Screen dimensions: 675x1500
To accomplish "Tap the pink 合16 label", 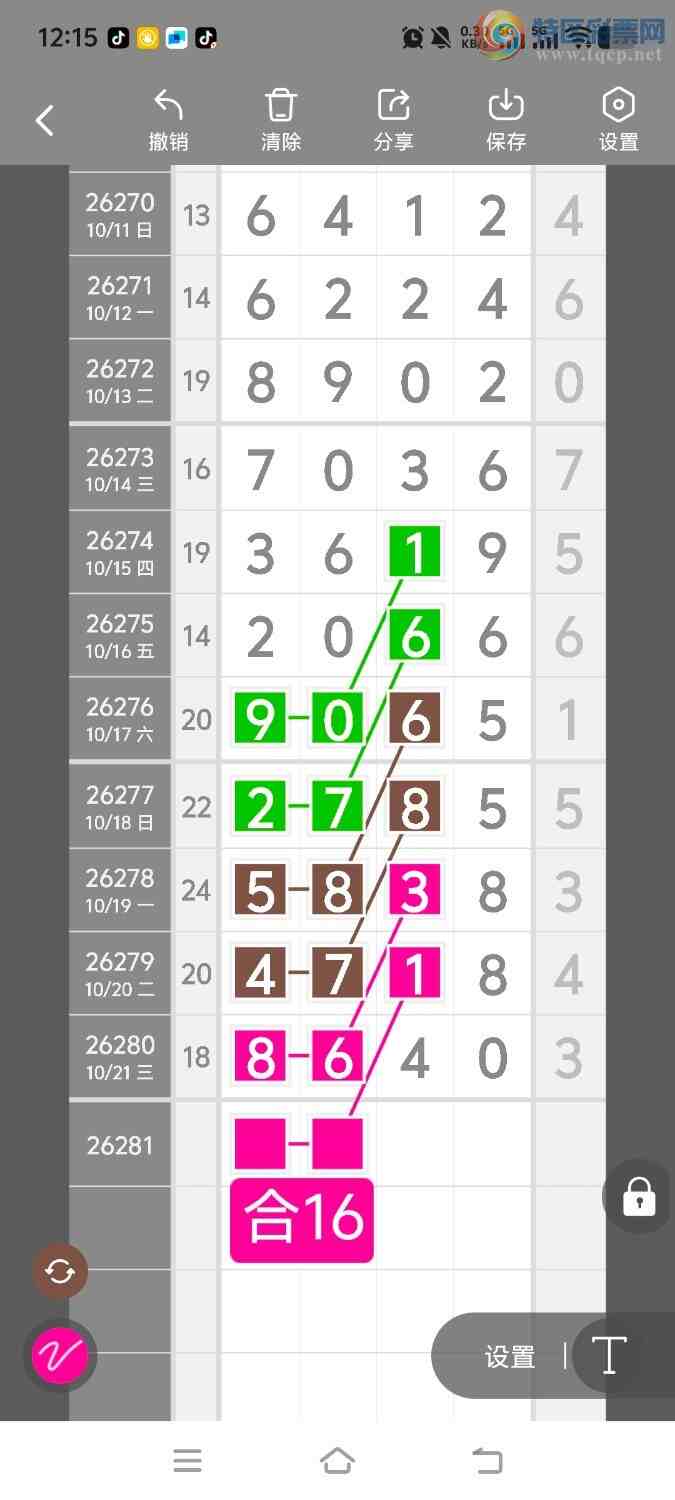I will tap(302, 1220).
